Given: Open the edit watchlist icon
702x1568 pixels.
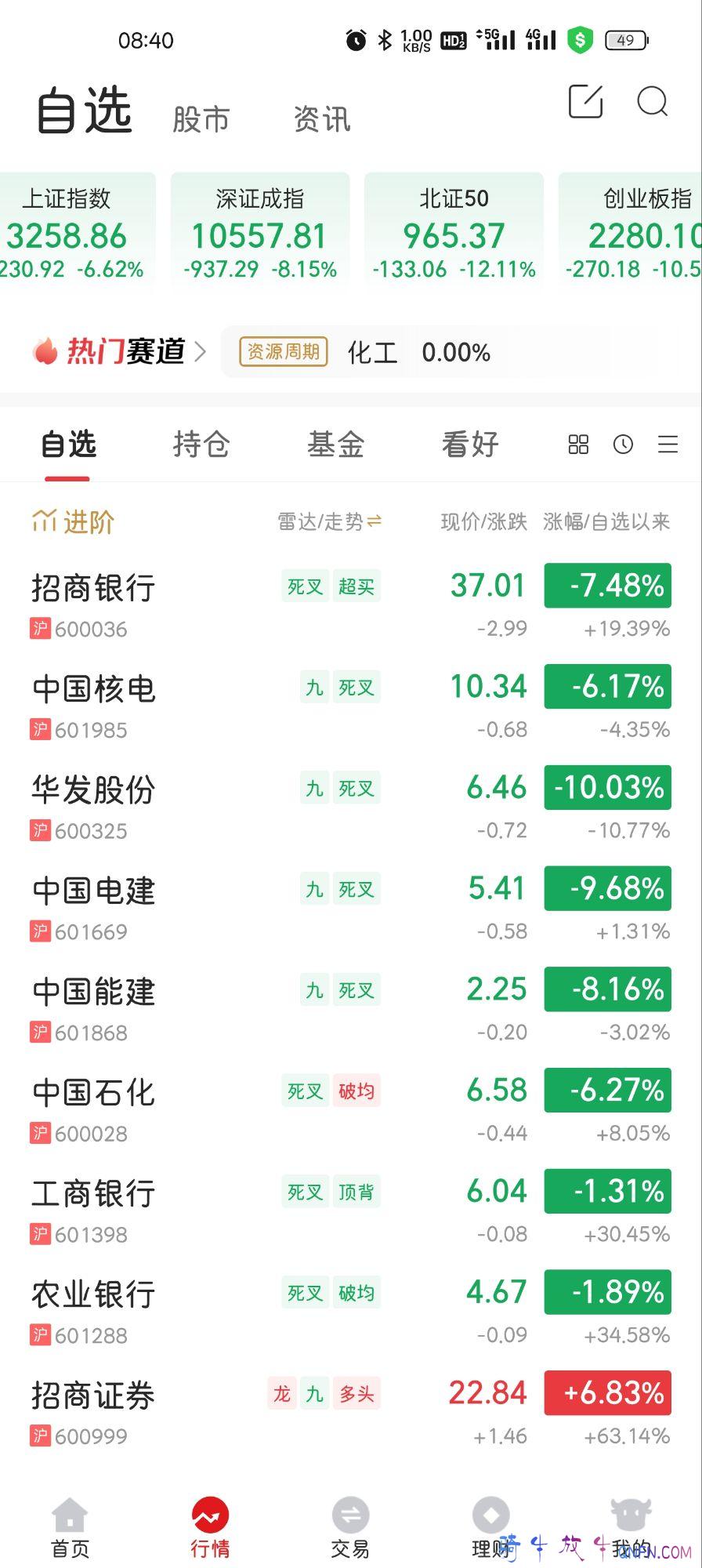Looking at the screenshot, I should coord(585,102).
